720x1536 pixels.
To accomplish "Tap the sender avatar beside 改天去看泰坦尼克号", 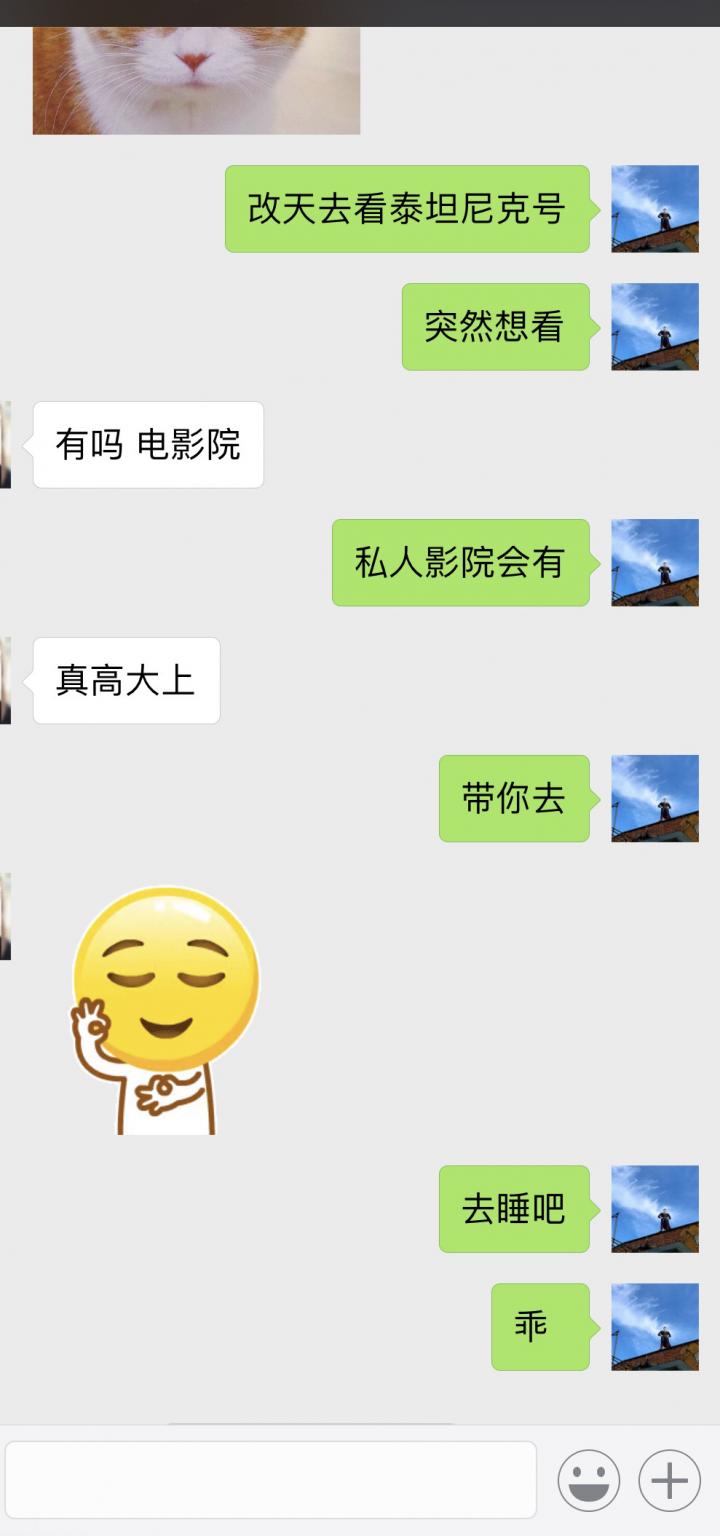I will point(654,208).
